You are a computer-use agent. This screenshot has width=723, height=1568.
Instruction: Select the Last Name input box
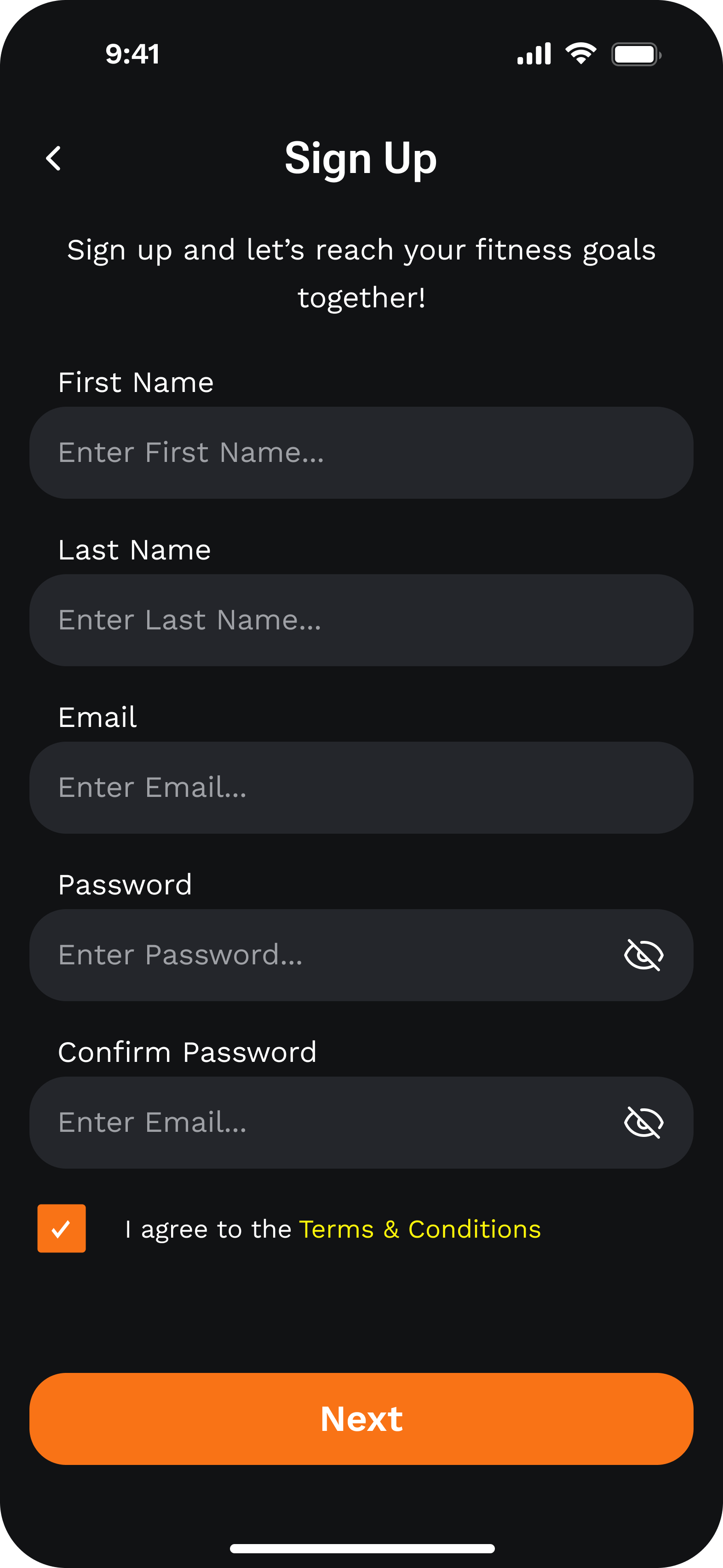tap(361, 620)
